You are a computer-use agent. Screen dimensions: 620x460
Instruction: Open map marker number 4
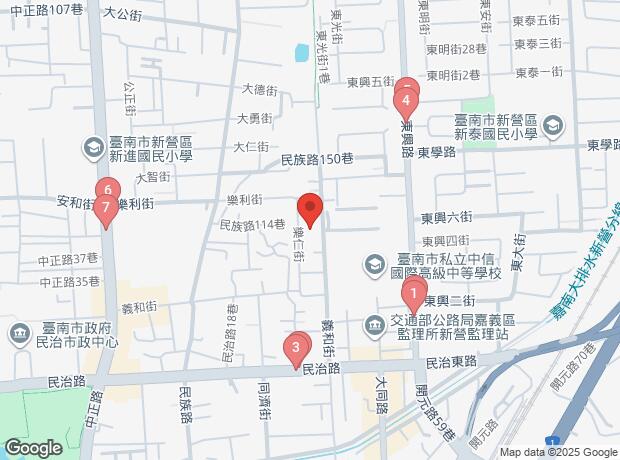coord(406,101)
